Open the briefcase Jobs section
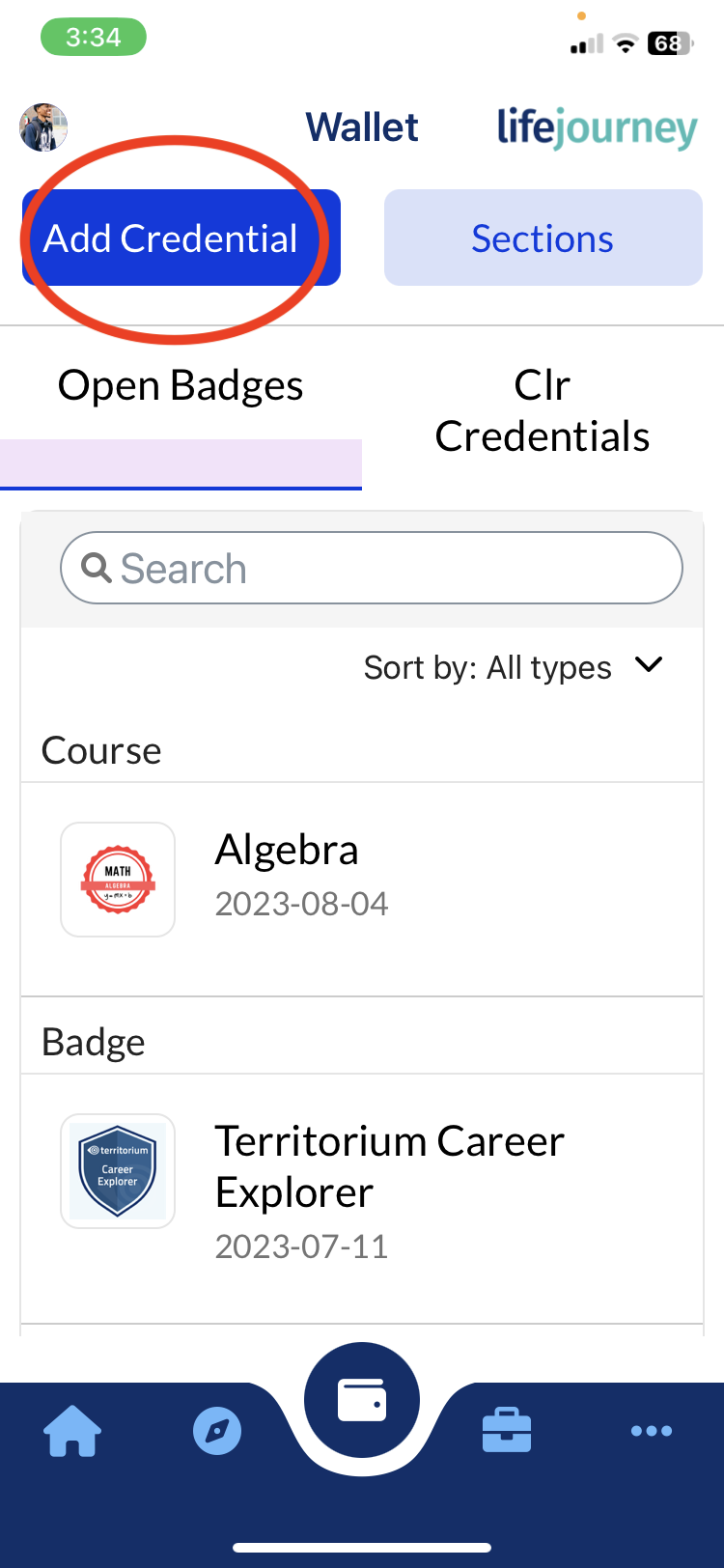724x1568 pixels. [x=507, y=1432]
